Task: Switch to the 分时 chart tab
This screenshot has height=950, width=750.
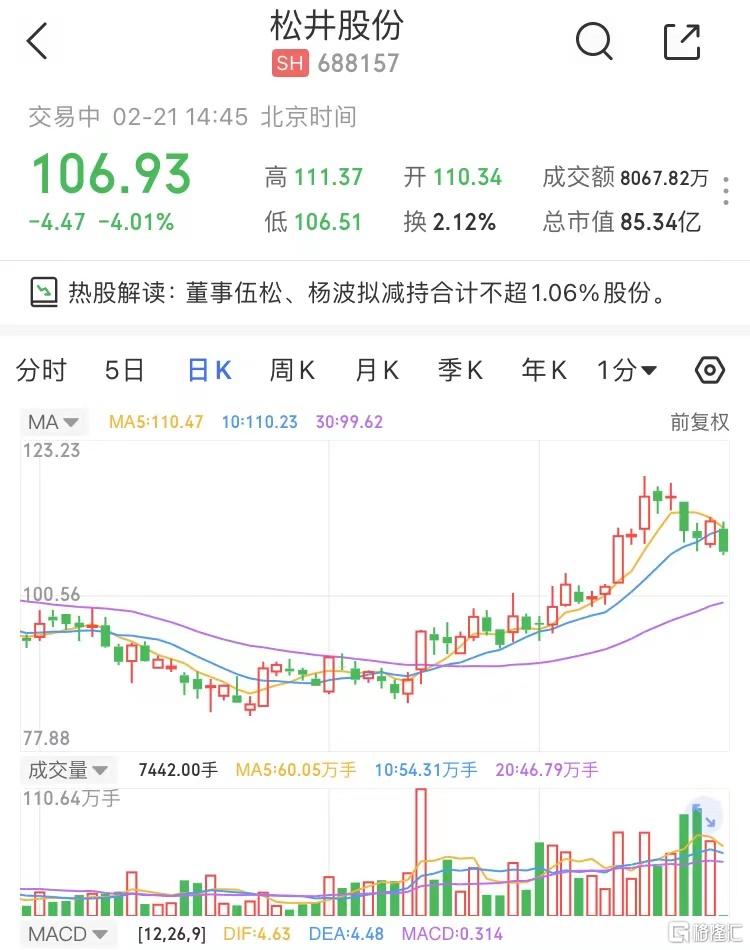Action: (x=41, y=371)
